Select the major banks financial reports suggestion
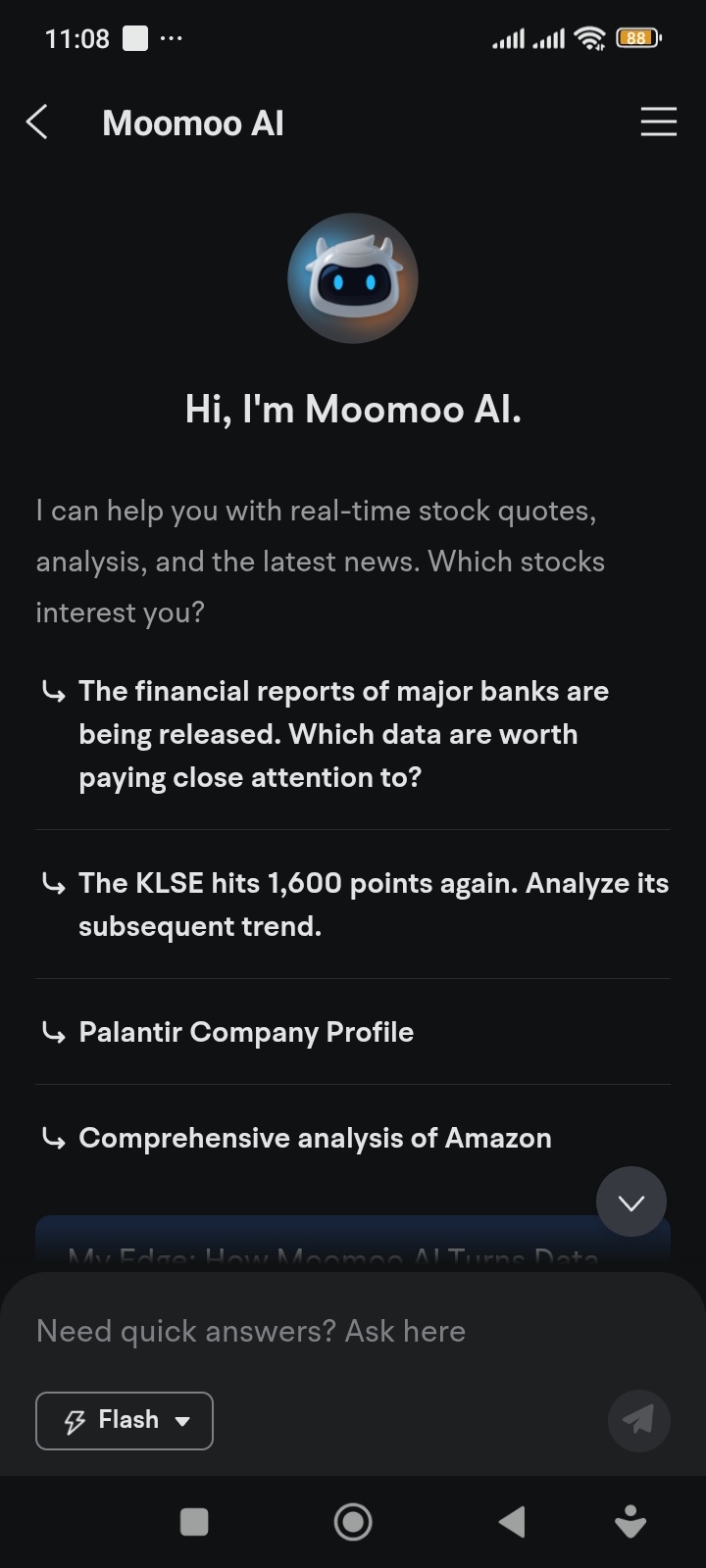Image resolution: width=706 pixels, height=1568 pixels. coord(353,735)
